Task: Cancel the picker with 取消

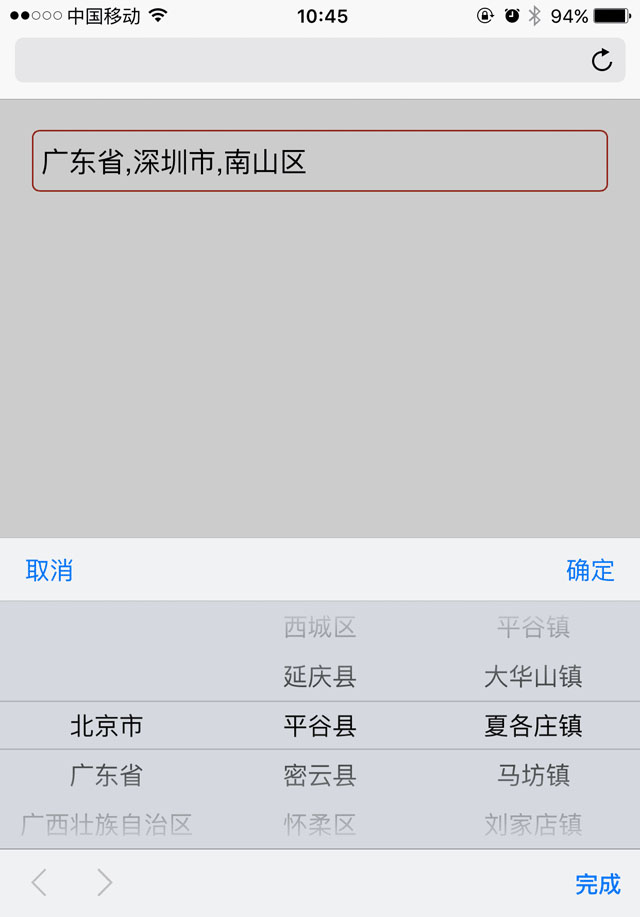Action: 49,571
